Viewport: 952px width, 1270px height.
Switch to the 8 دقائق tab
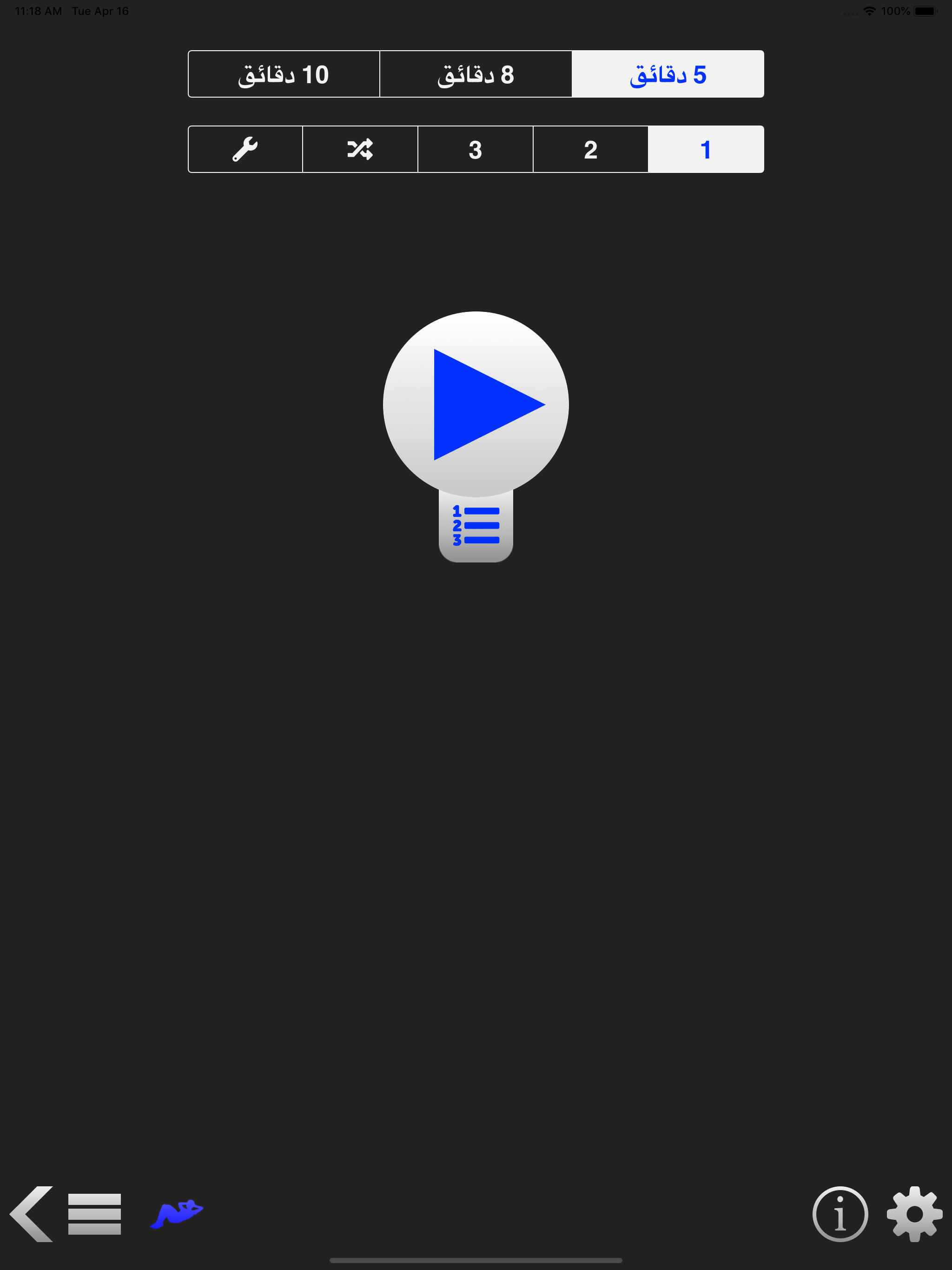pyautogui.click(x=476, y=73)
